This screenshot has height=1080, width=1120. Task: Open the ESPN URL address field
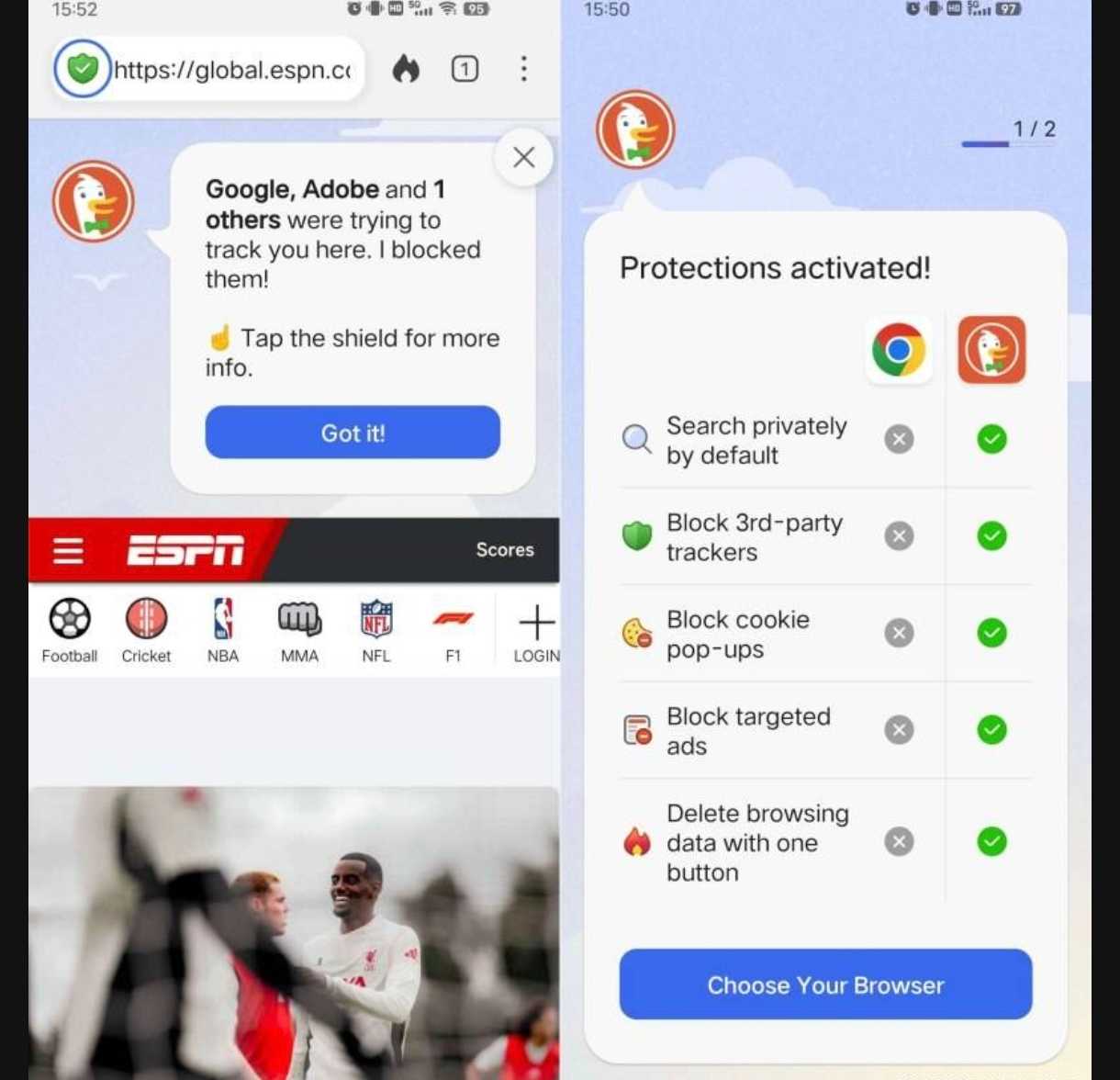click(x=232, y=70)
